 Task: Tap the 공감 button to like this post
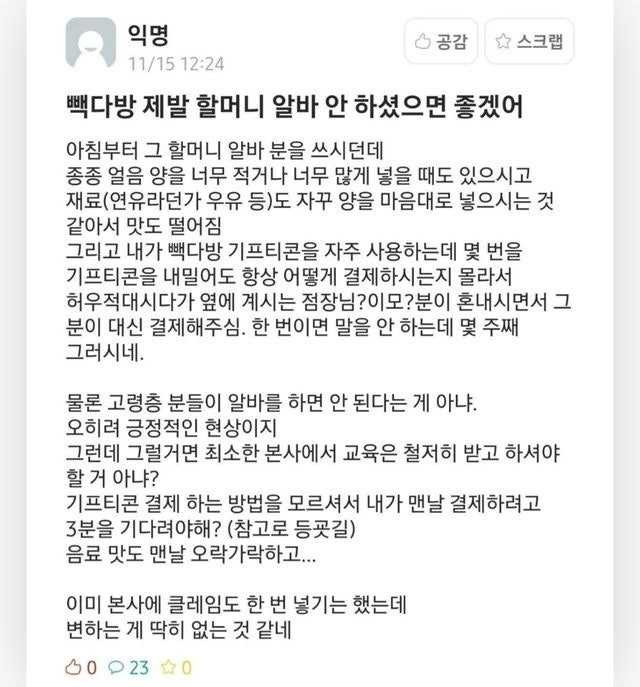[x=440, y=42]
